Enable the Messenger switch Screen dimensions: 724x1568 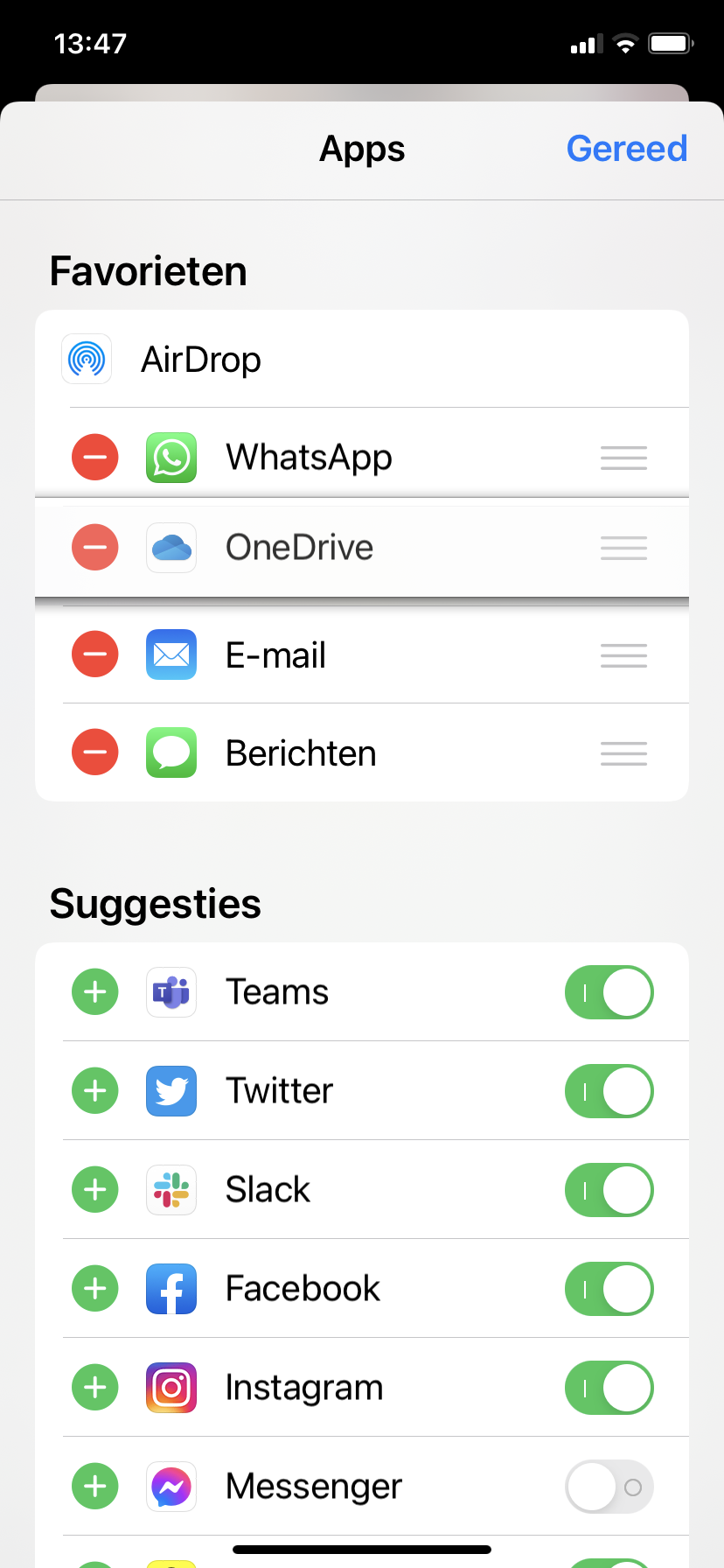(609, 1487)
